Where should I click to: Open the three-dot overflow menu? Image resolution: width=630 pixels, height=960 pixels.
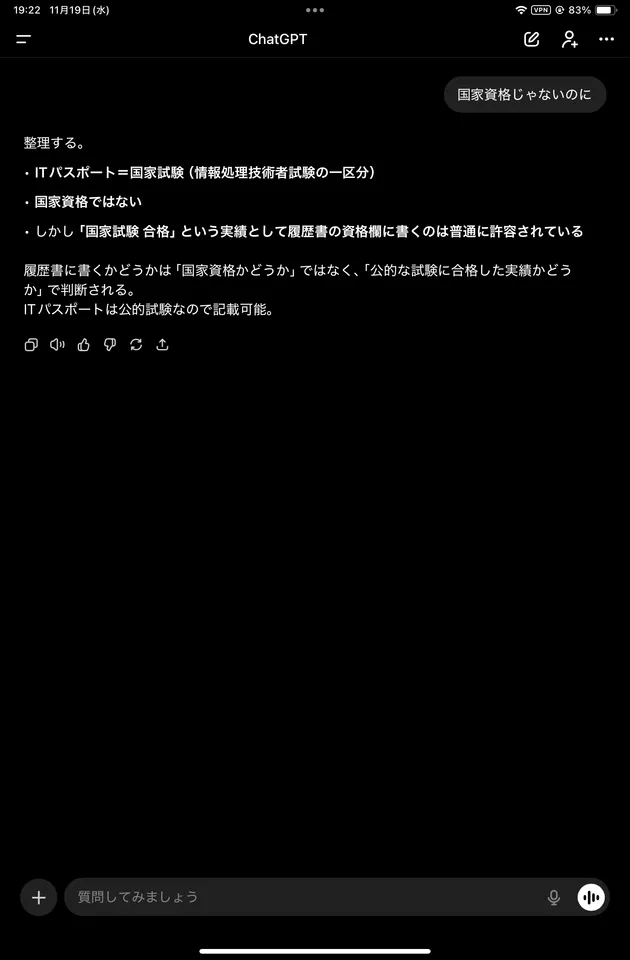(x=606, y=40)
